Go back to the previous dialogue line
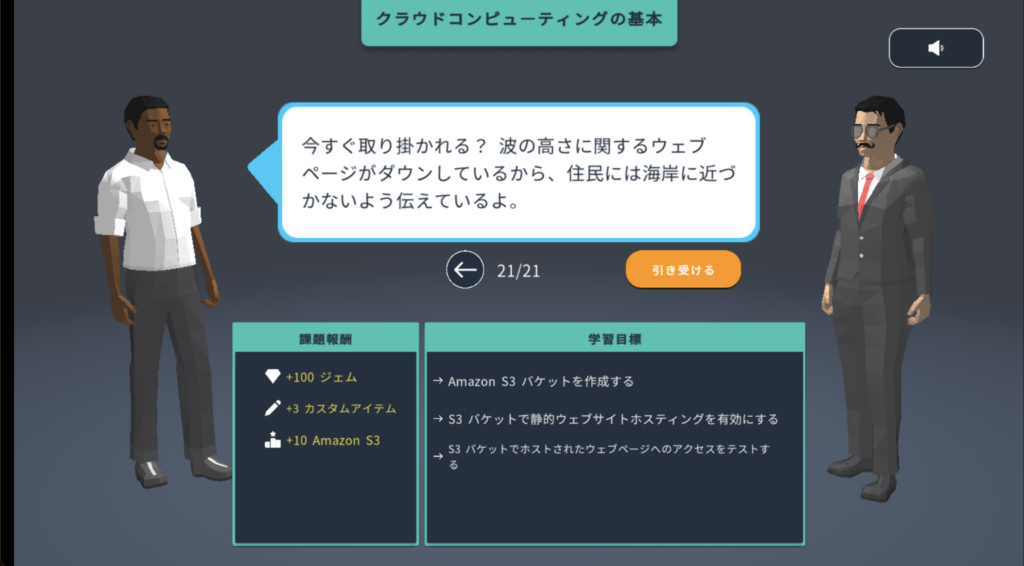Image resolution: width=1024 pixels, height=566 pixels. pyautogui.click(x=465, y=270)
